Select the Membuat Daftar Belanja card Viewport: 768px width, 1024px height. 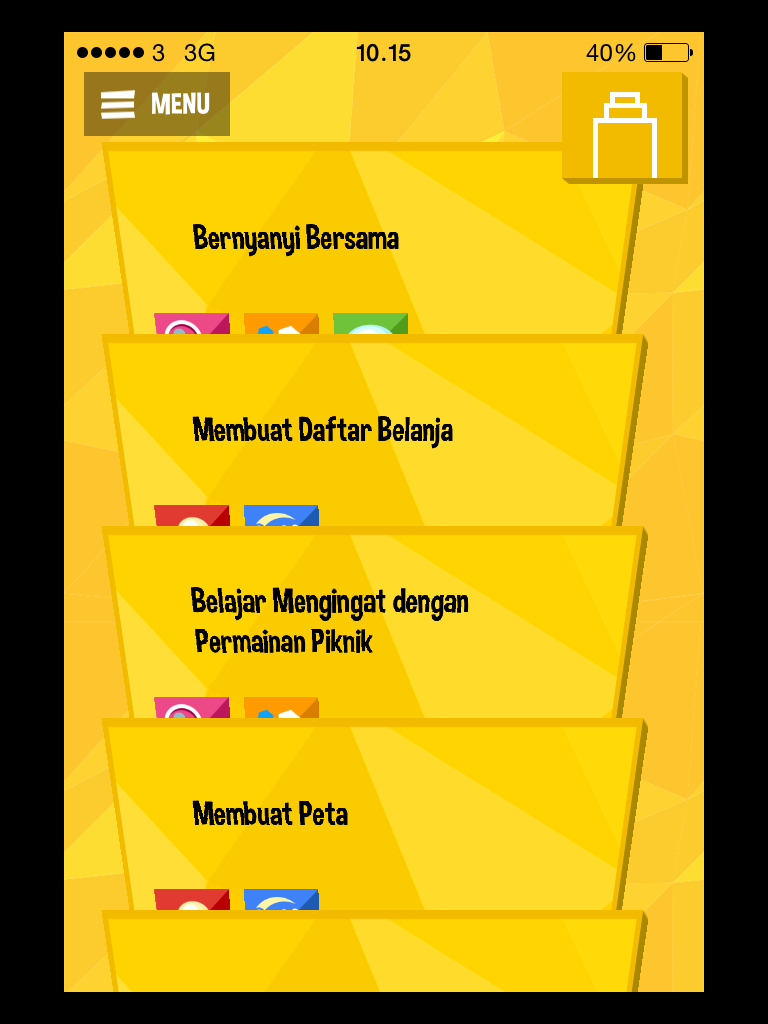[x=322, y=431]
